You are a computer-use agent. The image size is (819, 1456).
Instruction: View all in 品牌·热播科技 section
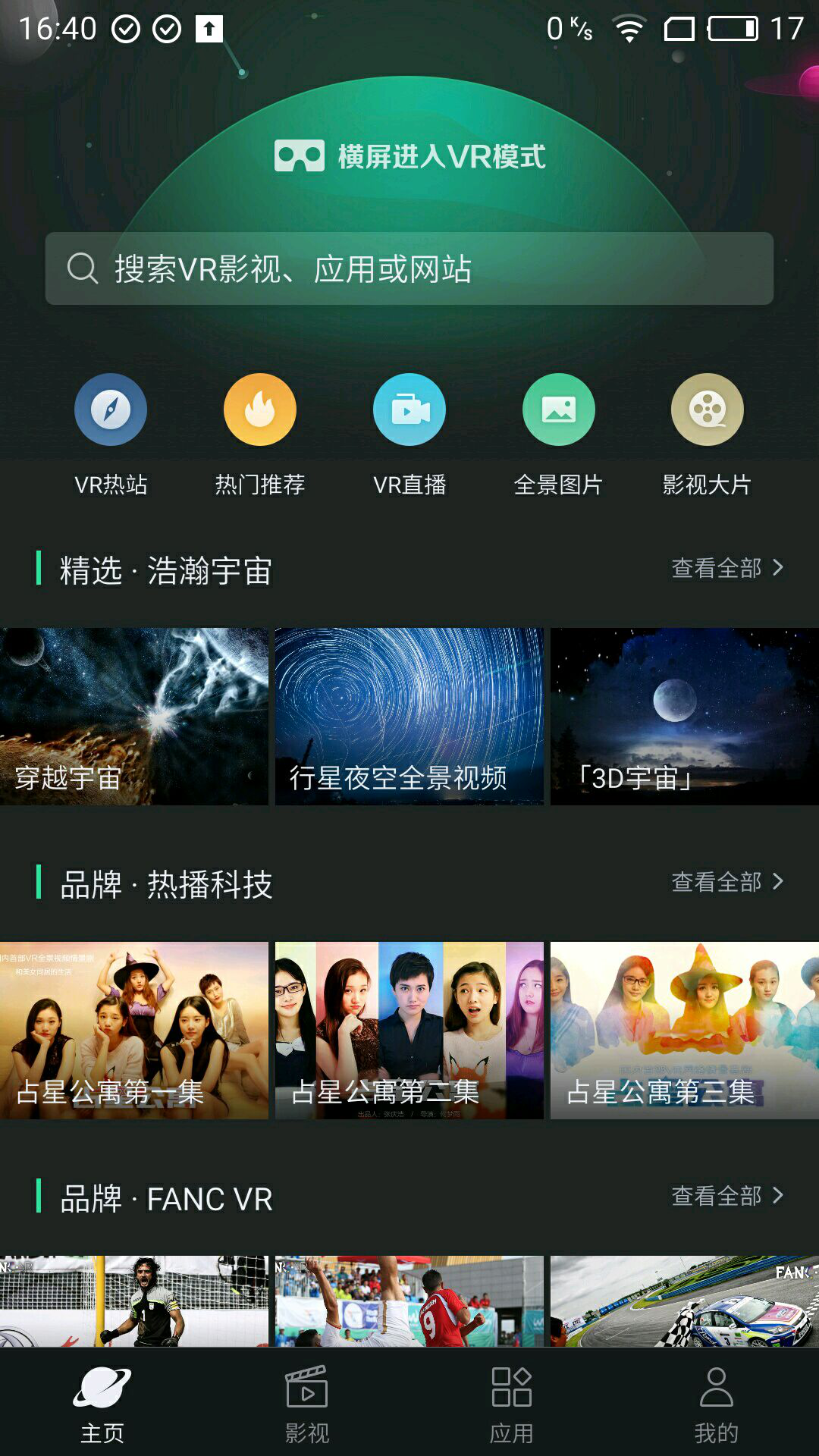726,882
